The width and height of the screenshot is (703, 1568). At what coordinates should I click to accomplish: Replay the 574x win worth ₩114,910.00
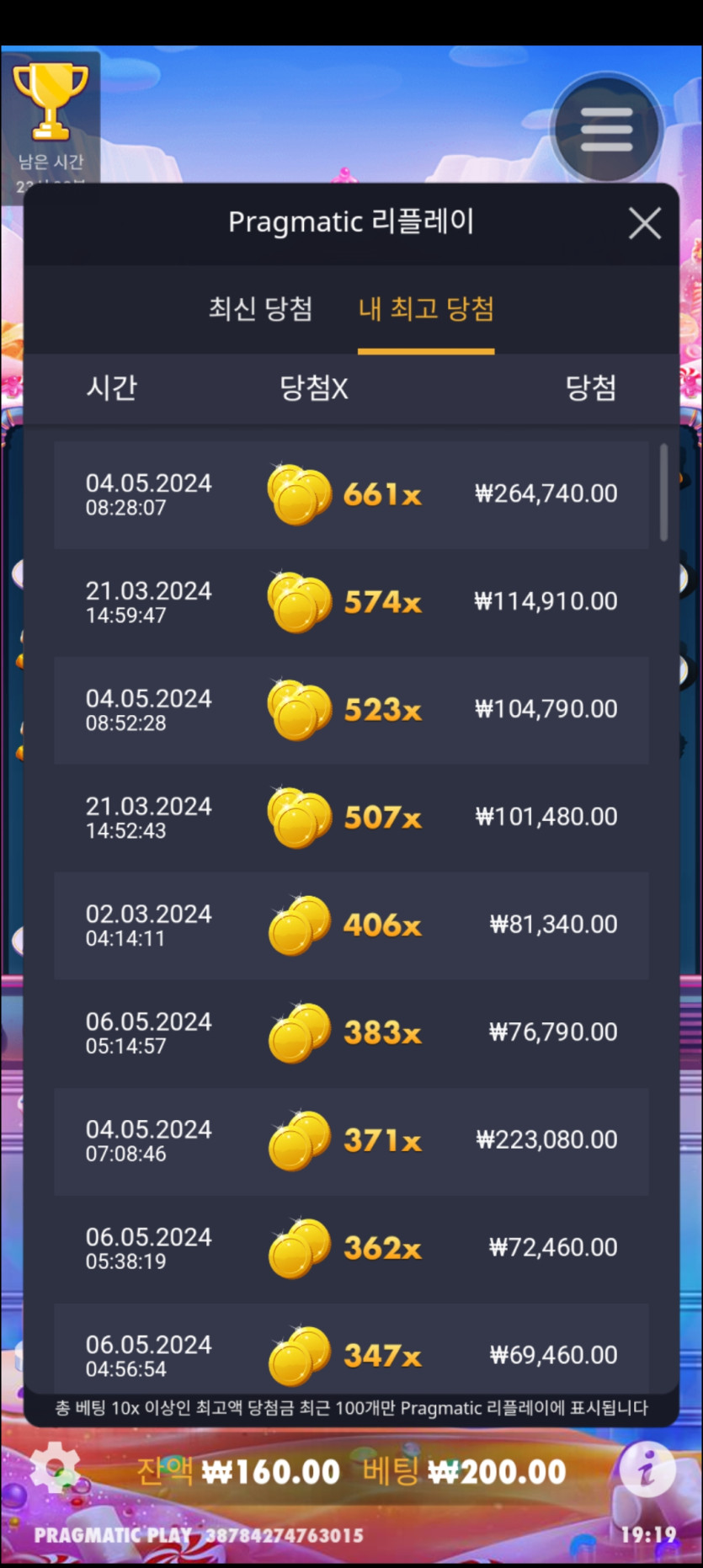351,602
